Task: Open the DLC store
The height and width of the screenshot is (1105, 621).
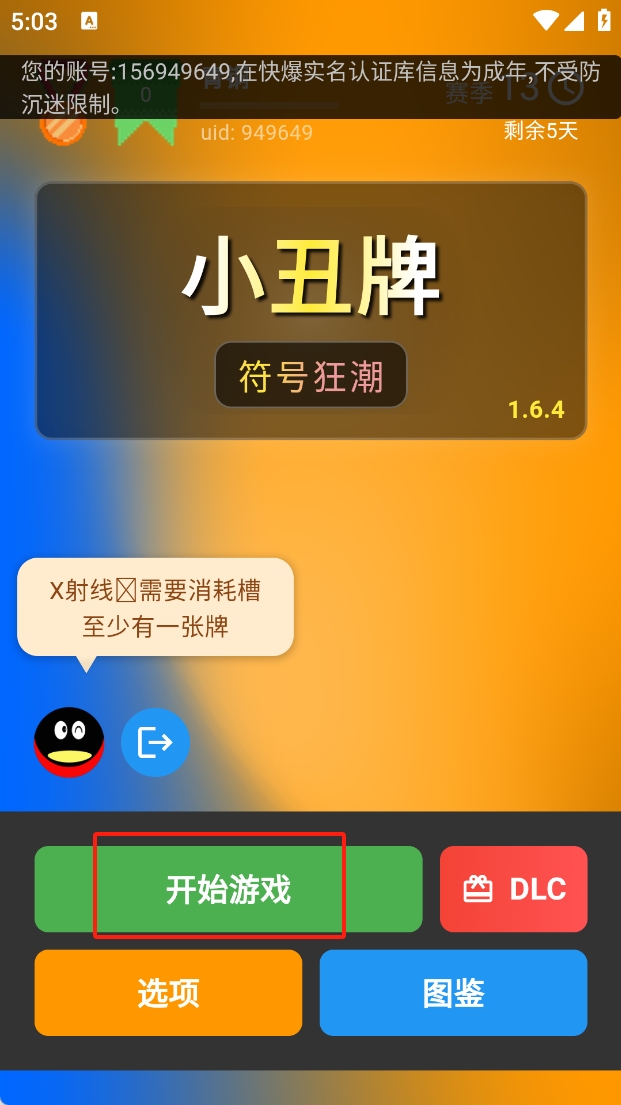Action: (513, 889)
